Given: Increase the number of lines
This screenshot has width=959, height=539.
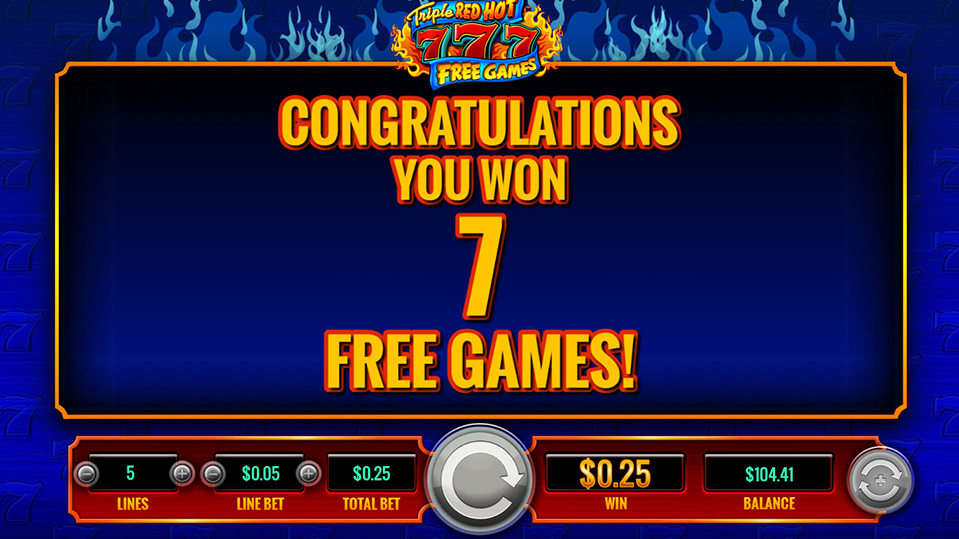Looking at the screenshot, I should [x=181, y=474].
